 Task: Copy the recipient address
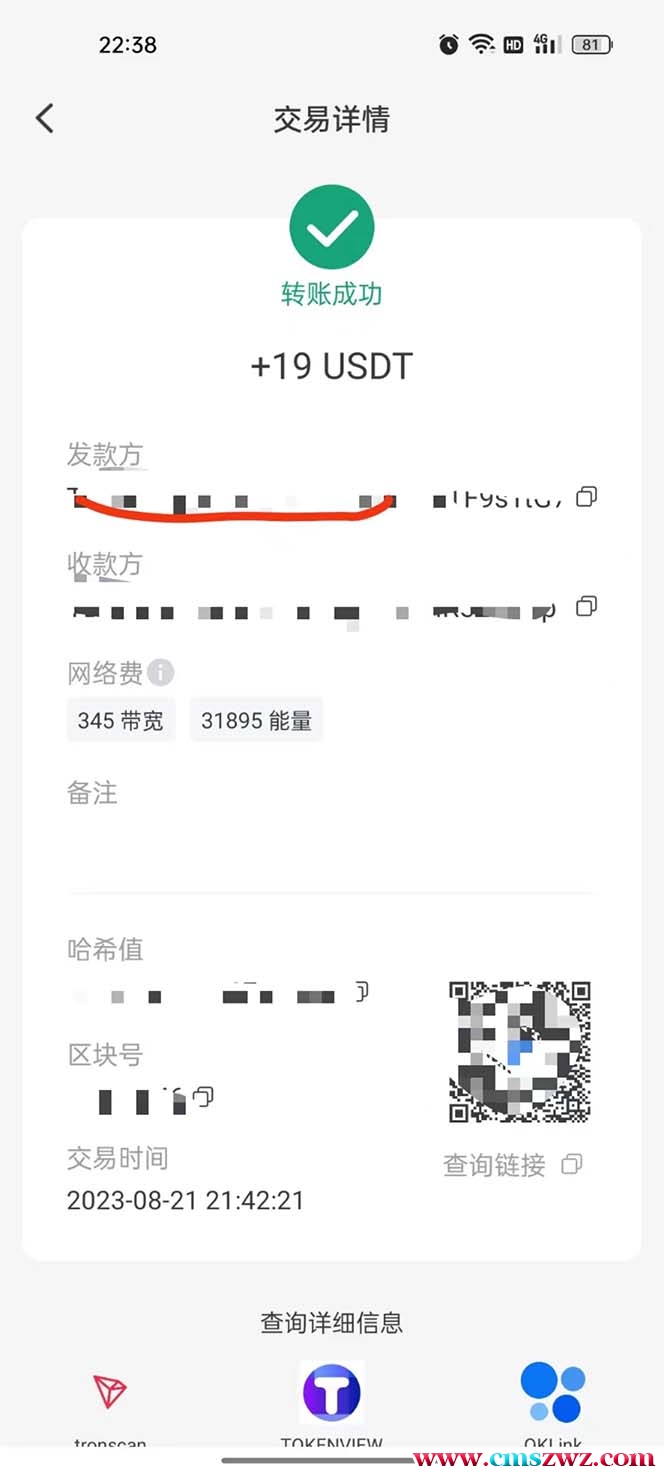587,606
